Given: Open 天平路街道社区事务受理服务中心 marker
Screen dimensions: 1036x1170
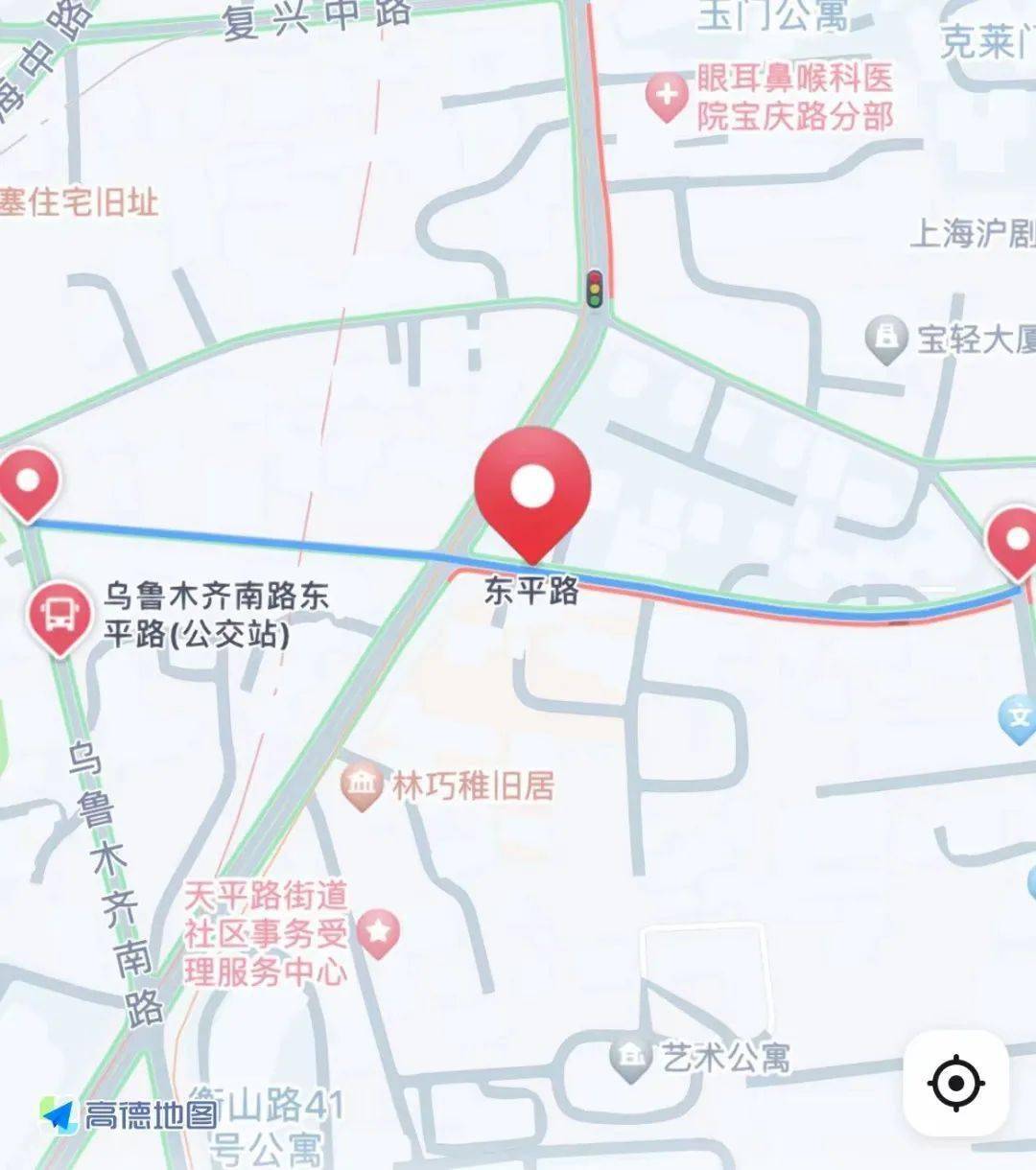Looking at the screenshot, I should click(x=378, y=931).
